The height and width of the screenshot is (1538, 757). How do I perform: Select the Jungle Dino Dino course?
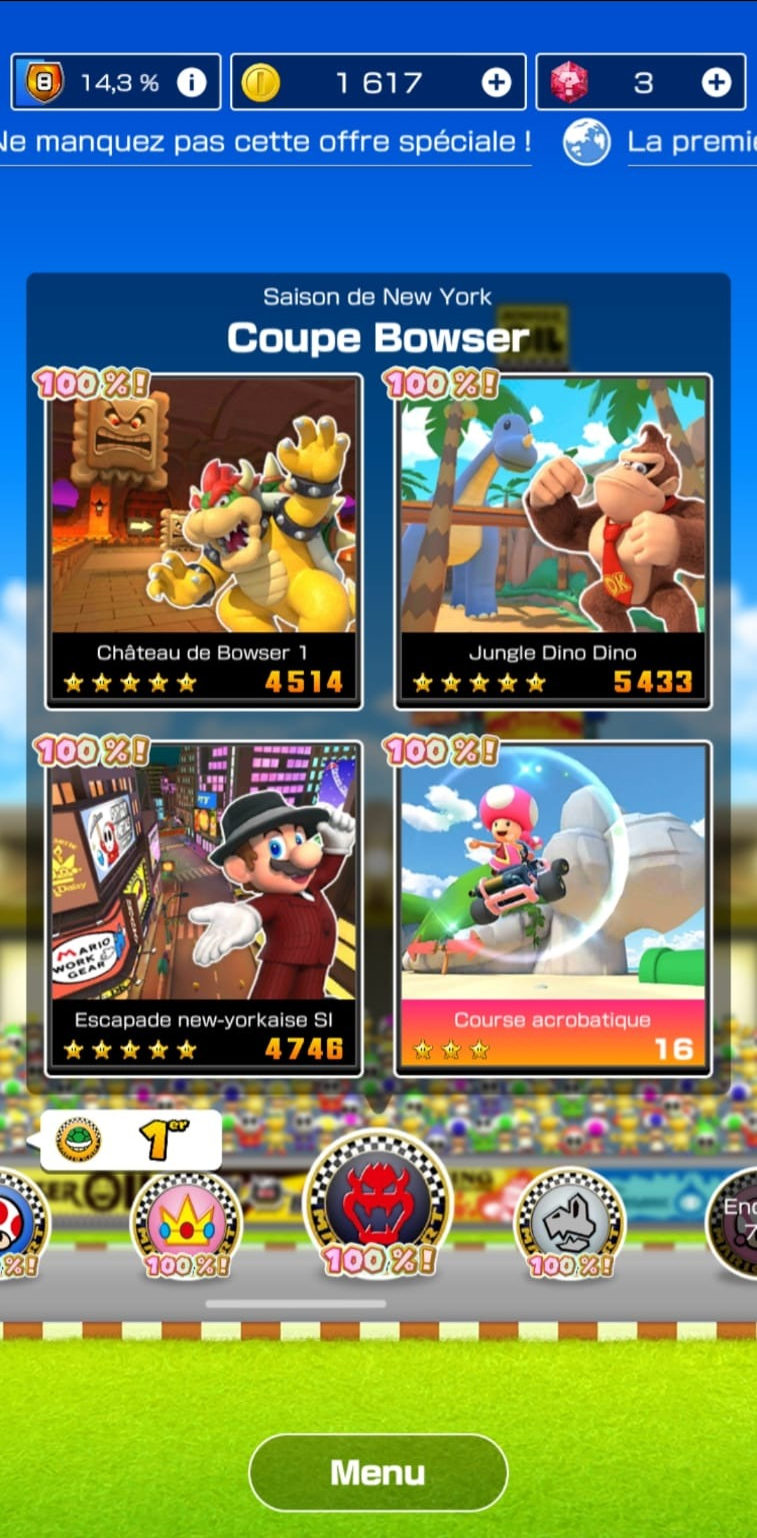[553, 541]
